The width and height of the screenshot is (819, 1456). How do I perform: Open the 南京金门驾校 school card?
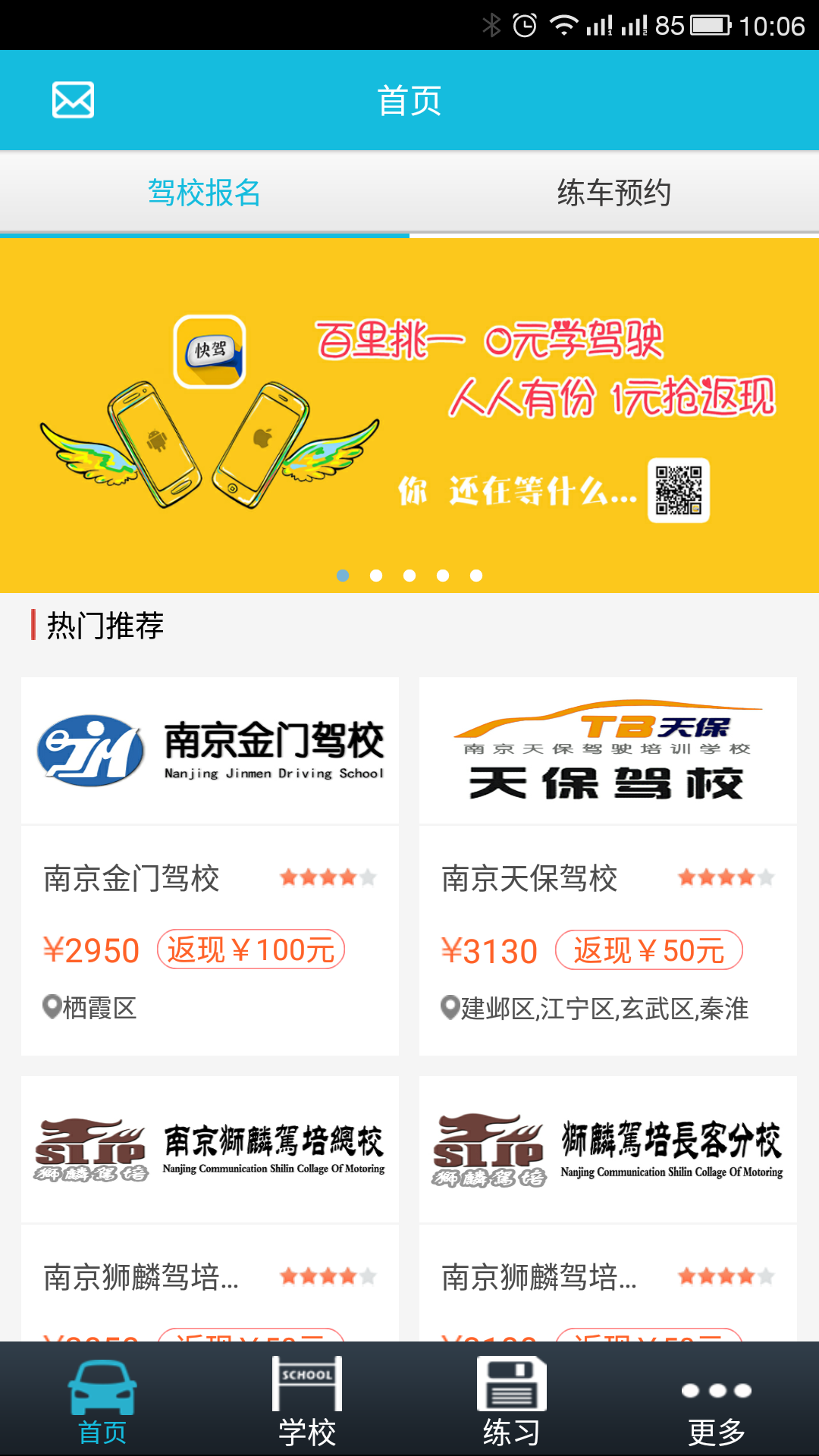(x=210, y=865)
